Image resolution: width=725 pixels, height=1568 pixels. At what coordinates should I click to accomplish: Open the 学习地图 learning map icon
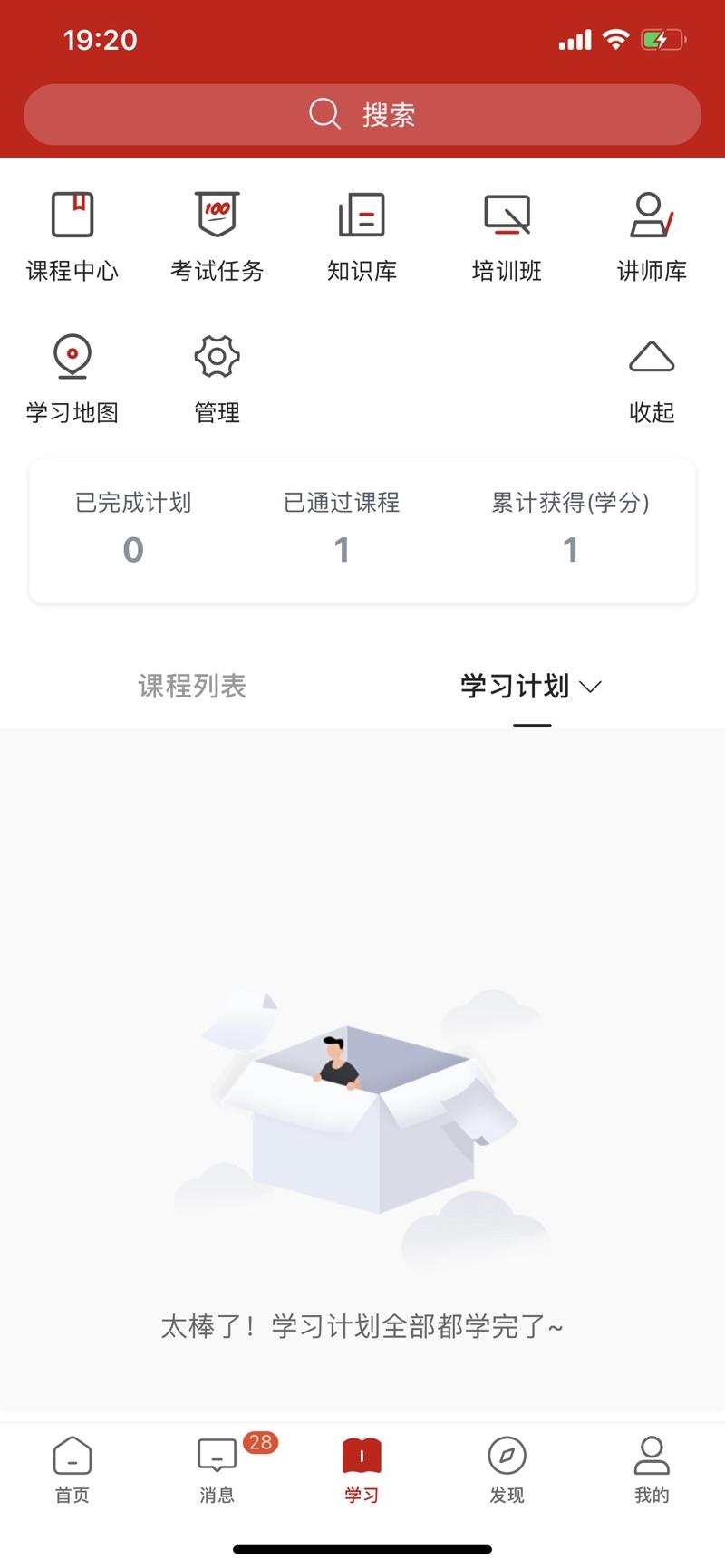click(72, 376)
